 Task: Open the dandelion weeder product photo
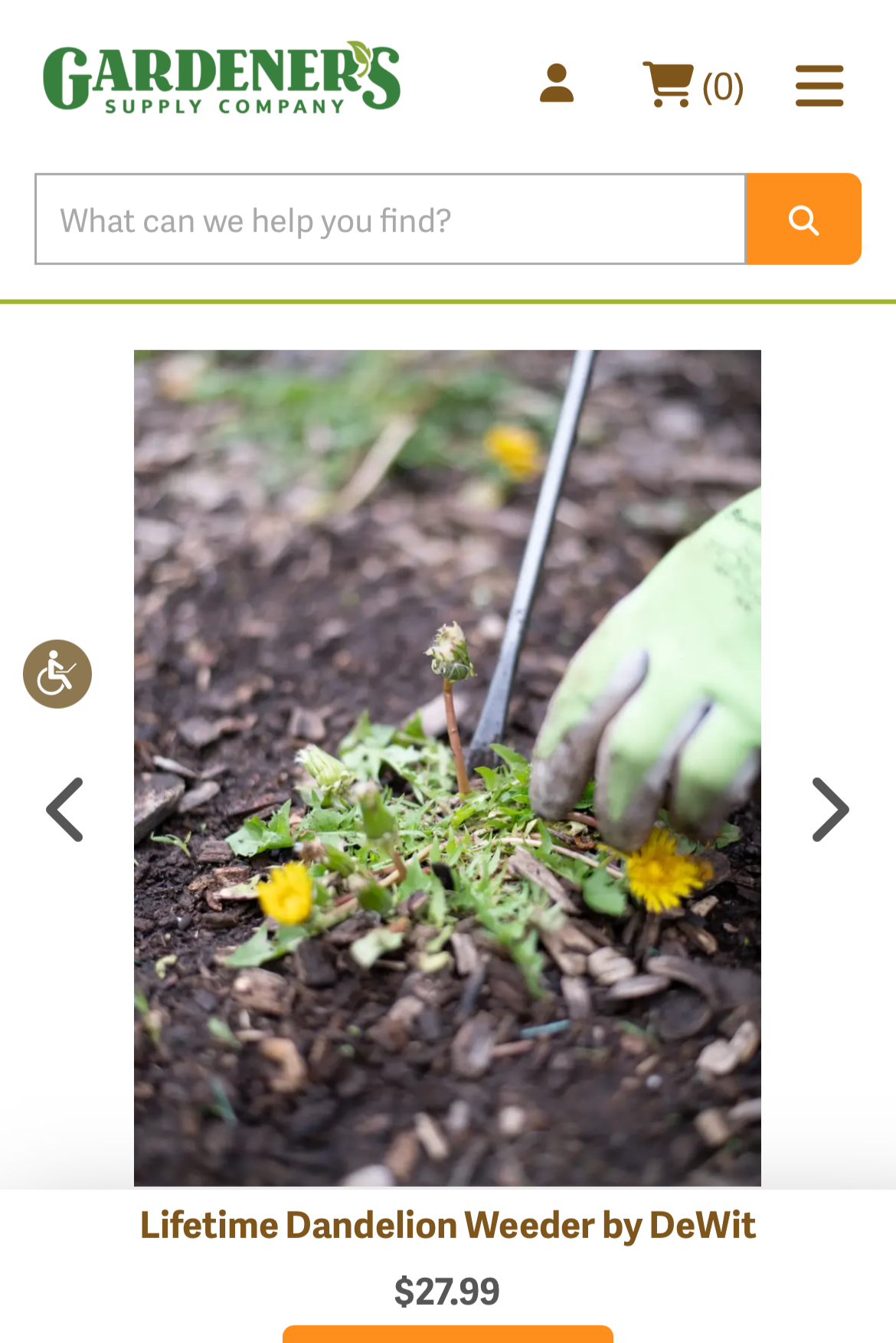pos(447,766)
